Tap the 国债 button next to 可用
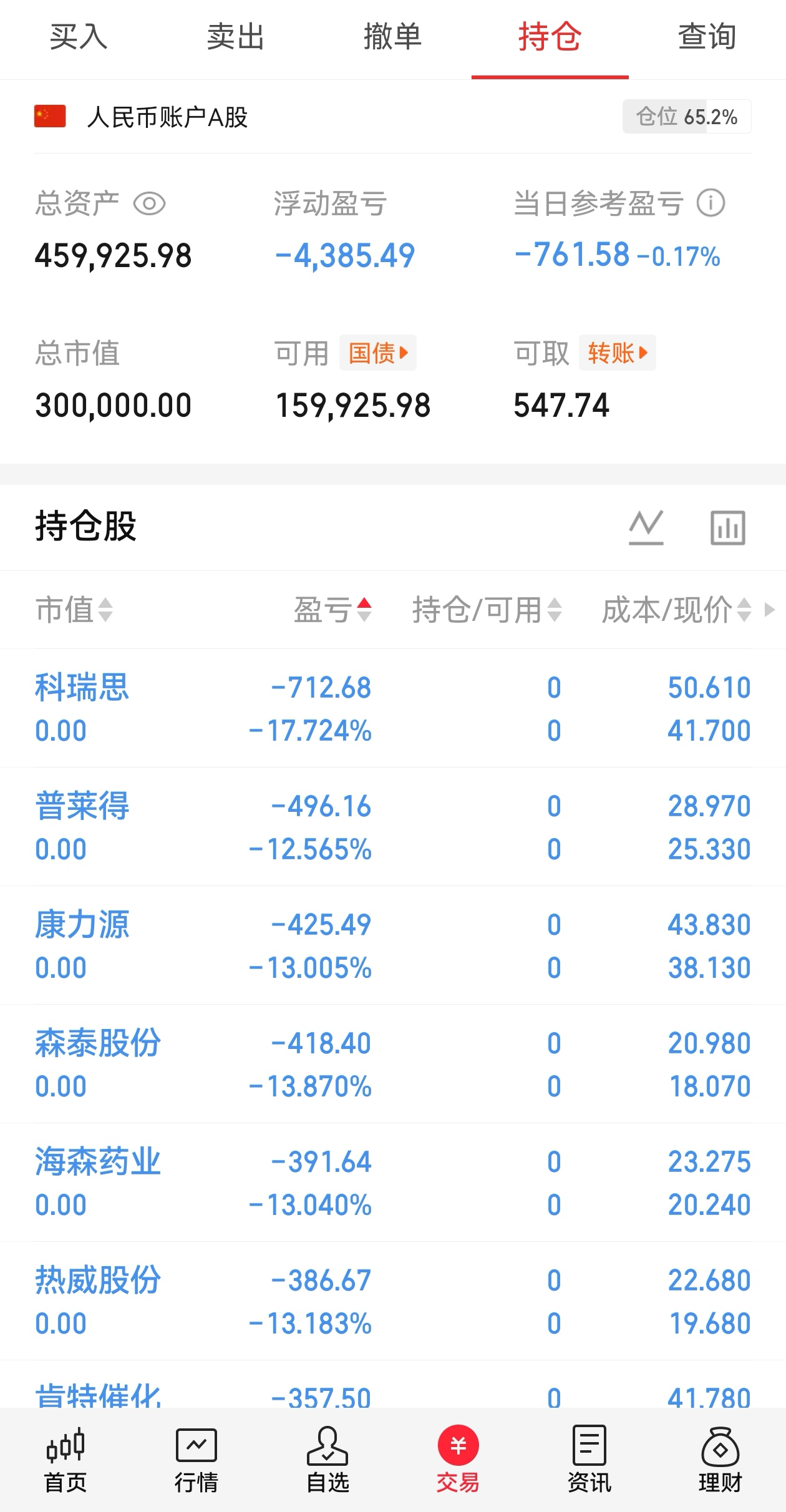786x1512 pixels. [x=378, y=353]
